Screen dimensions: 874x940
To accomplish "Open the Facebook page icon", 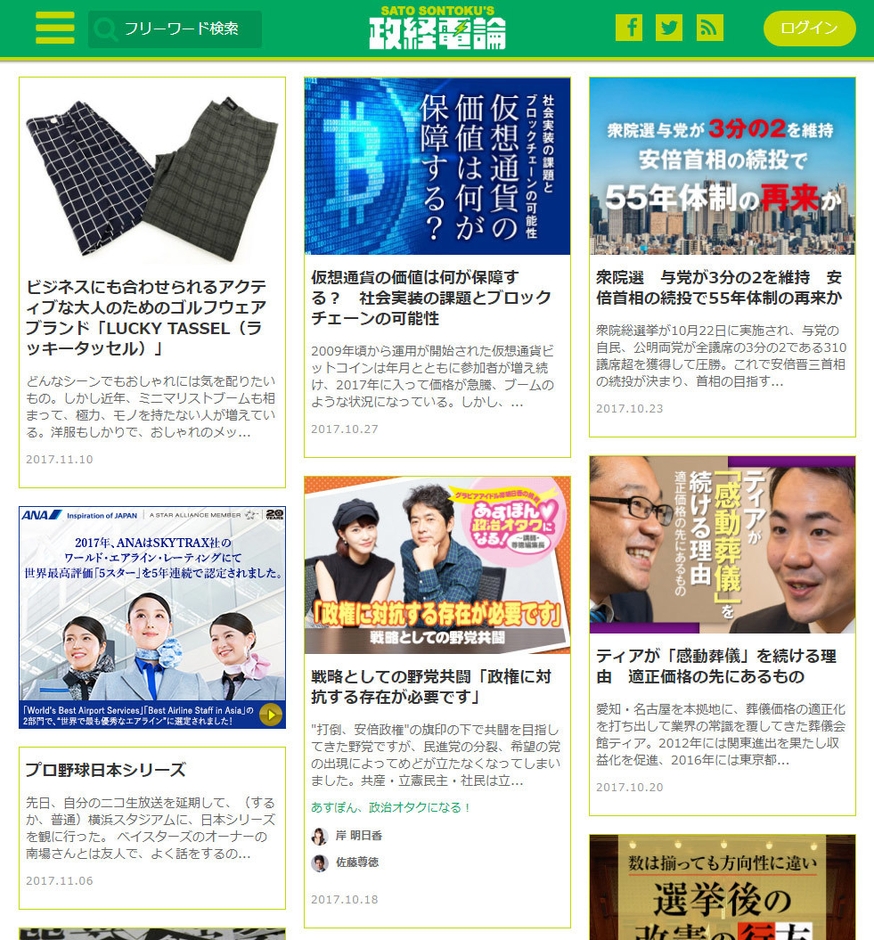I will tap(629, 28).
